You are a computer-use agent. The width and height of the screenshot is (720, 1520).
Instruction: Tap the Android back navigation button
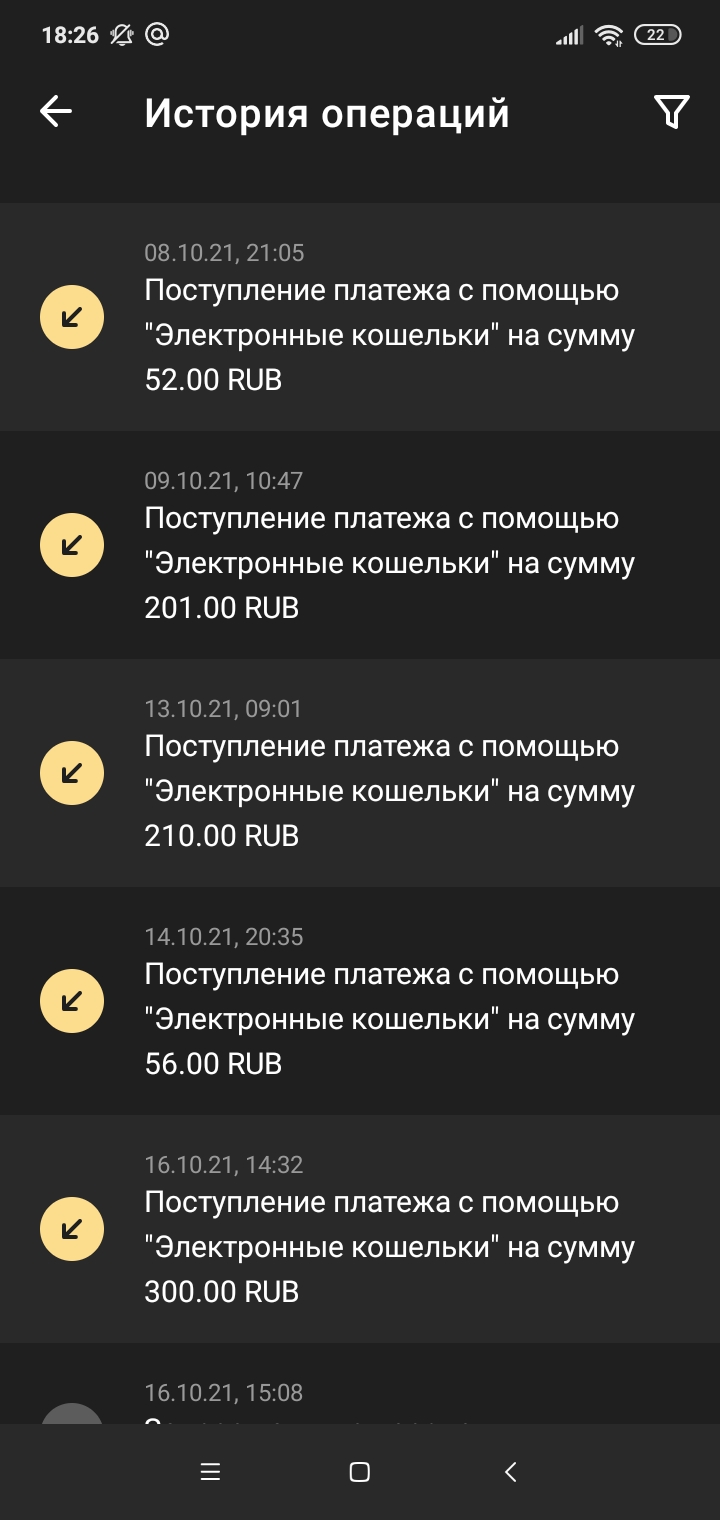[x=510, y=1472]
